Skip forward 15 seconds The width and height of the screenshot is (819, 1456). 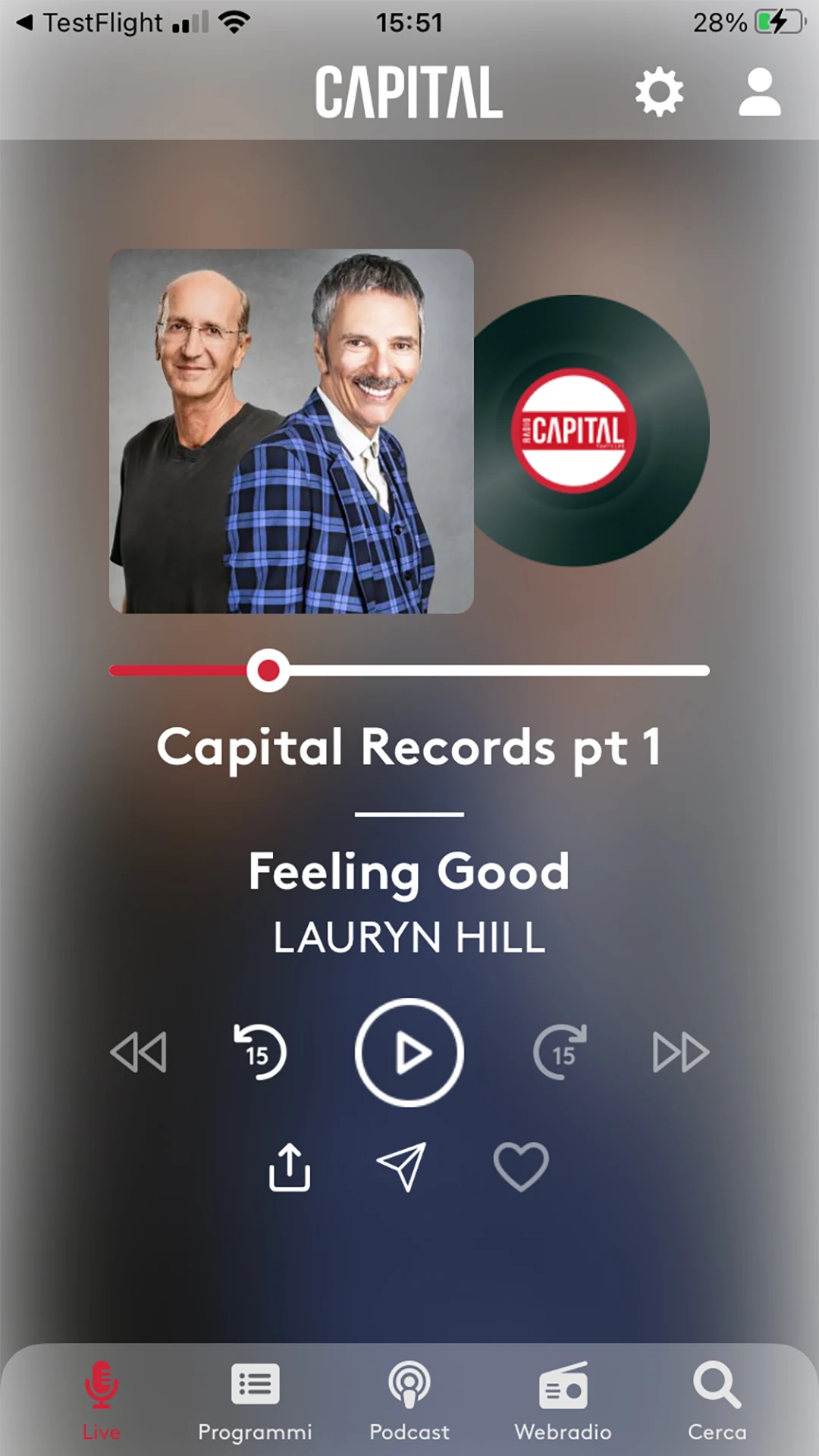(560, 1053)
